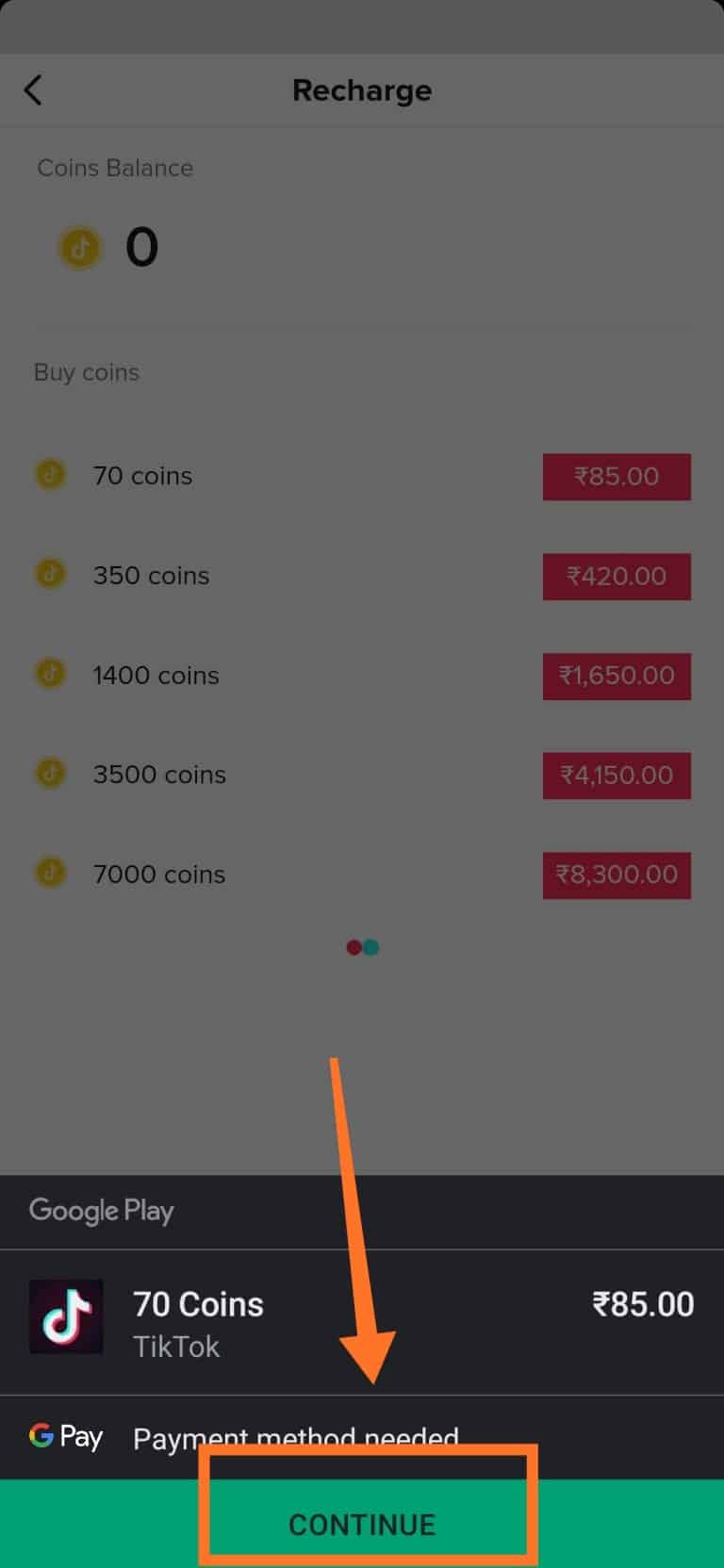Tap the back arrow icon
The height and width of the screenshot is (1568, 724).
[x=33, y=90]
